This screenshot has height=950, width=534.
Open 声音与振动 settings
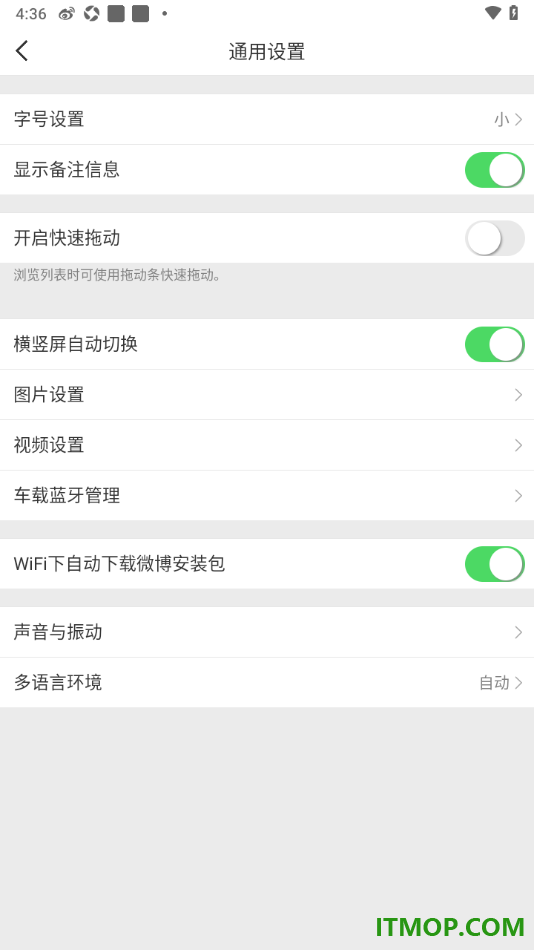click(x=267, y=632)
